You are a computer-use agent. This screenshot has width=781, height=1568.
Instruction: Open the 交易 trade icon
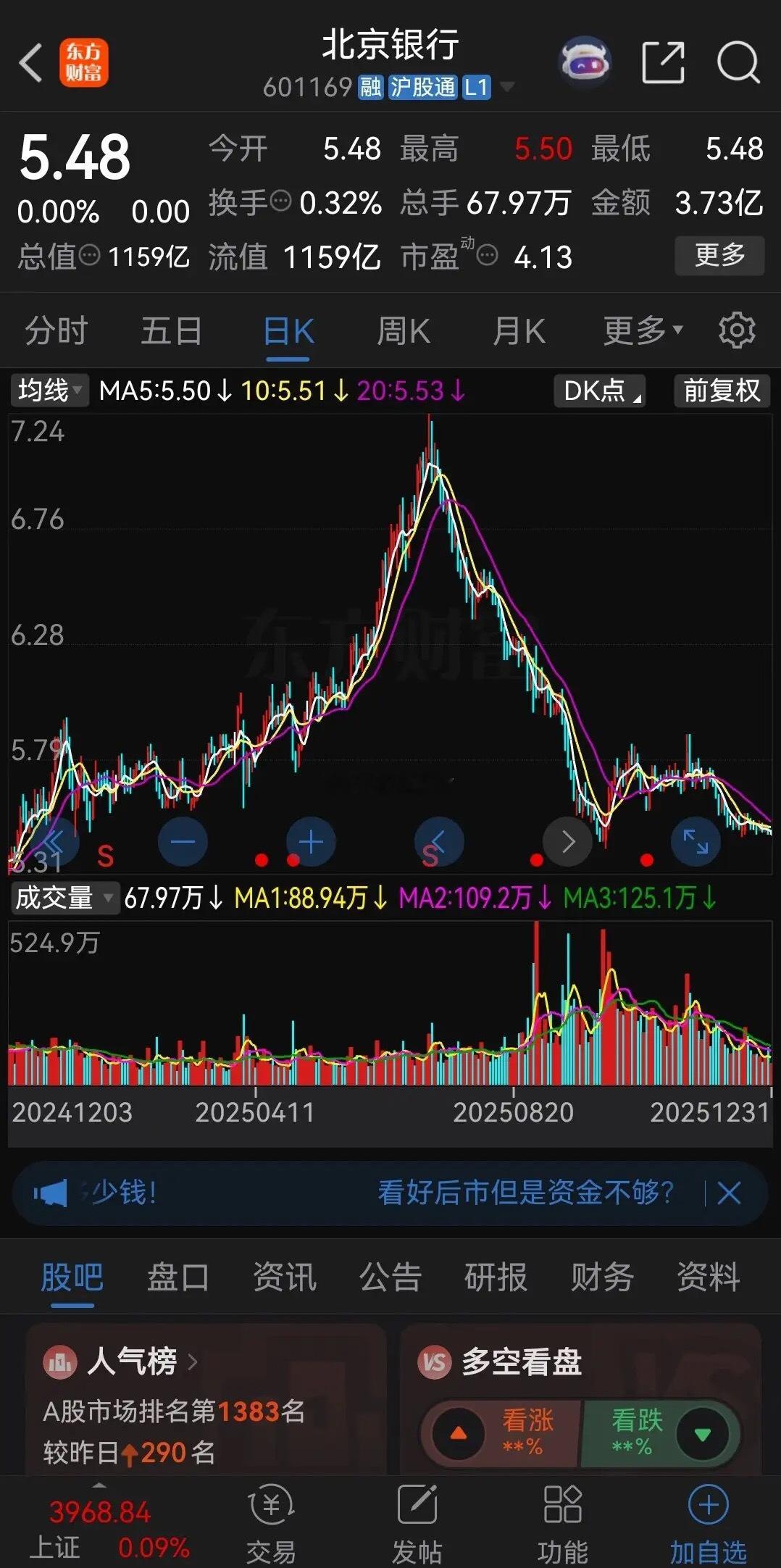pos(272,1519)
